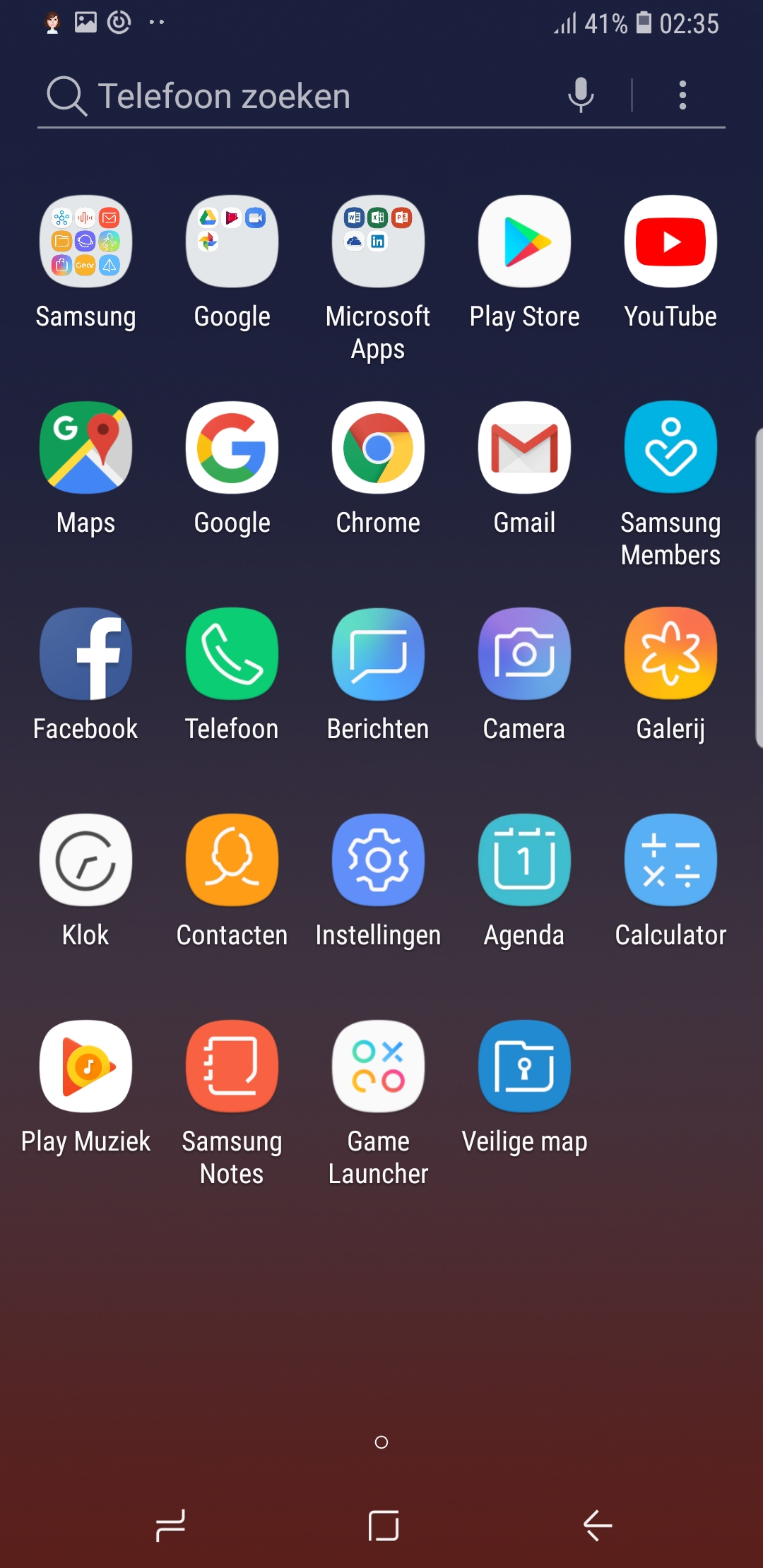Screen dimensions: 763x1568
Task: Open the three-dot overflow menu
Action: tap(682, 95)
